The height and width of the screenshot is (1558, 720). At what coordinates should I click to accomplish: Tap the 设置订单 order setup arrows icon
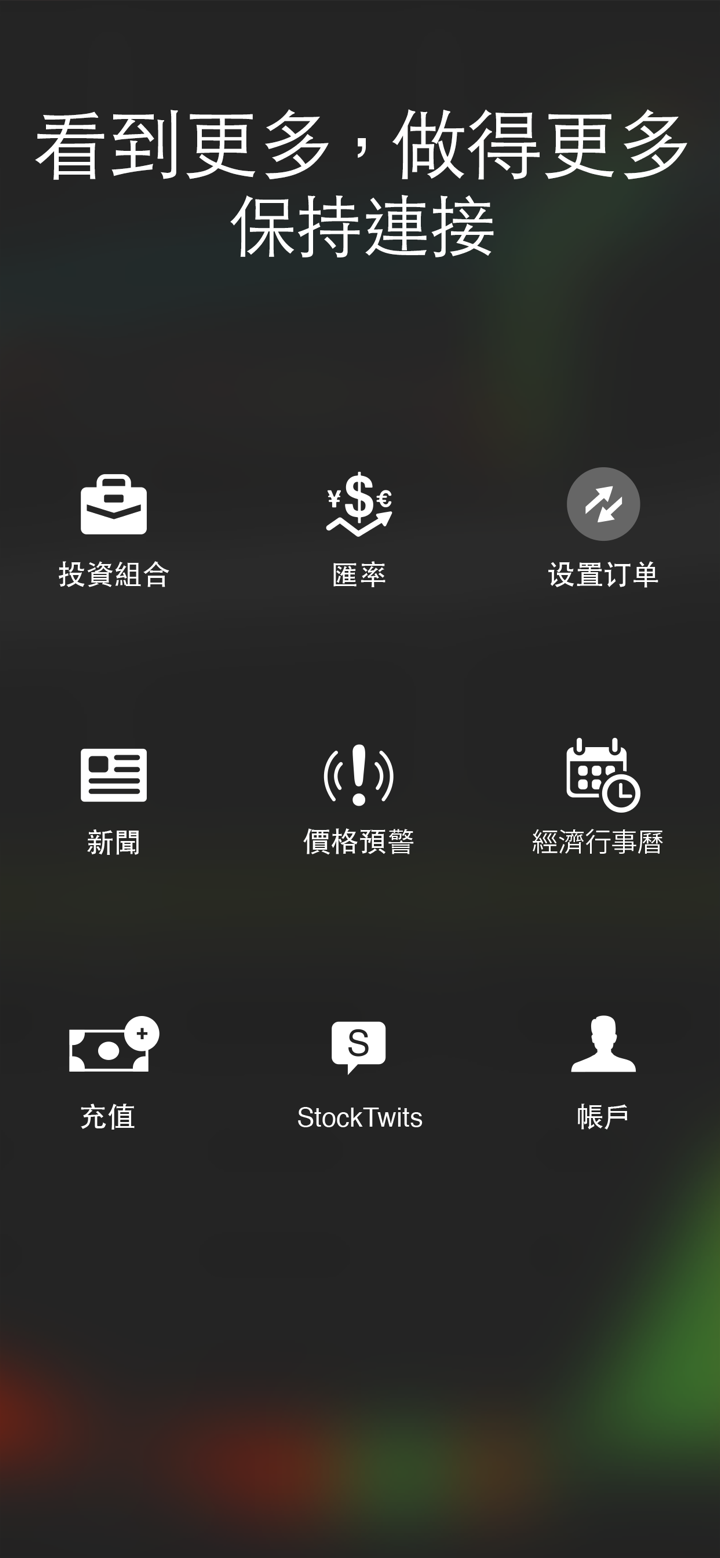(x=602, y=504)
